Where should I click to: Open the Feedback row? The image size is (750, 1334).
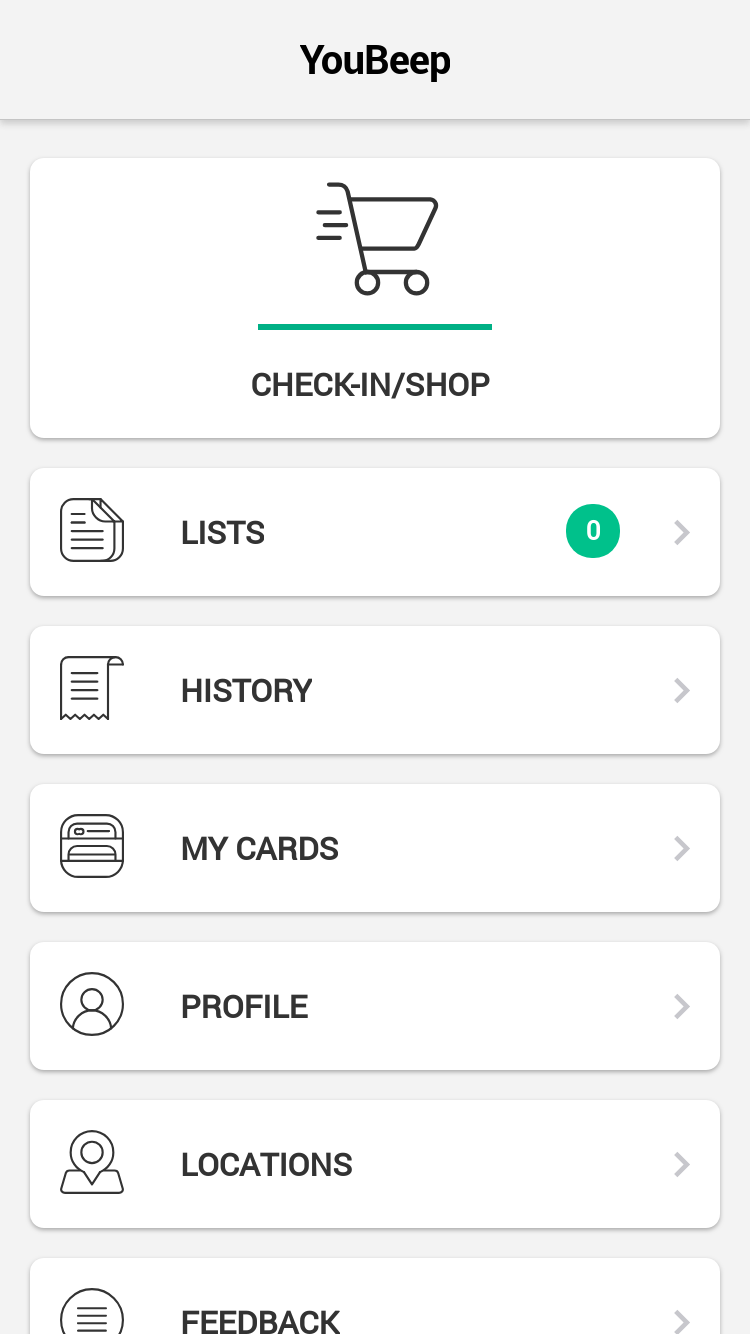click(375, 1297)
